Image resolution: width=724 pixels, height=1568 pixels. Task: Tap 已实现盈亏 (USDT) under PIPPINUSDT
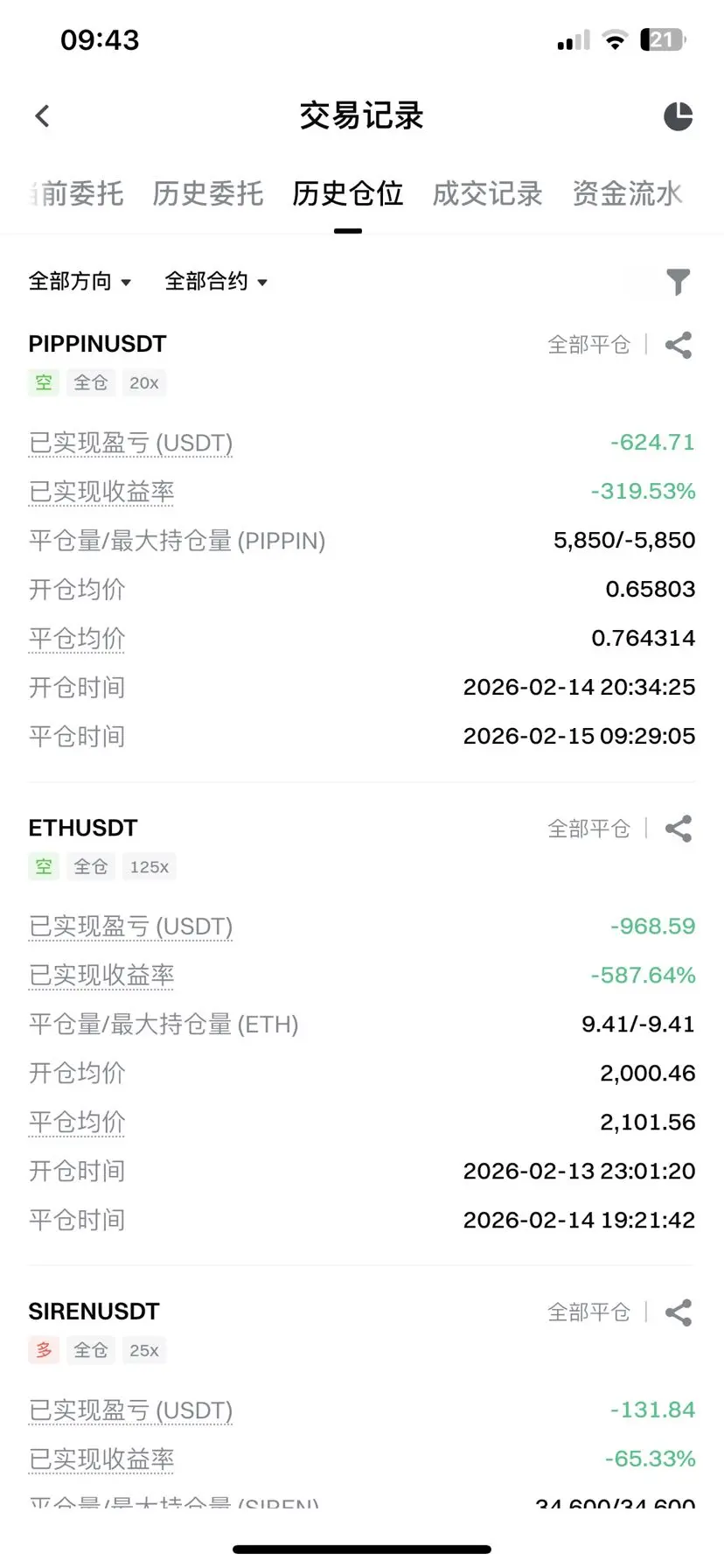[x=131, y=444]
